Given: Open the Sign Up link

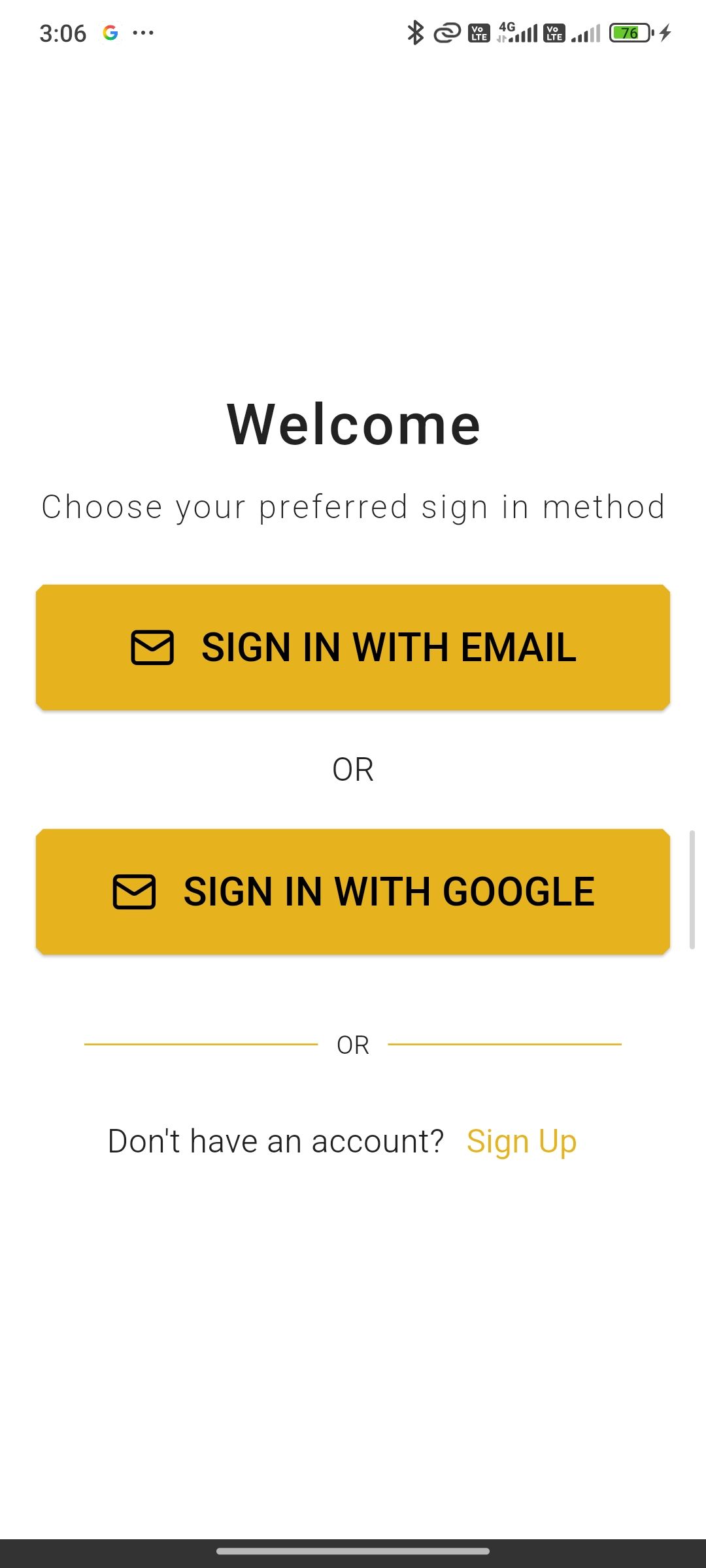Looking at the screenshot, I should [521, 1141].
